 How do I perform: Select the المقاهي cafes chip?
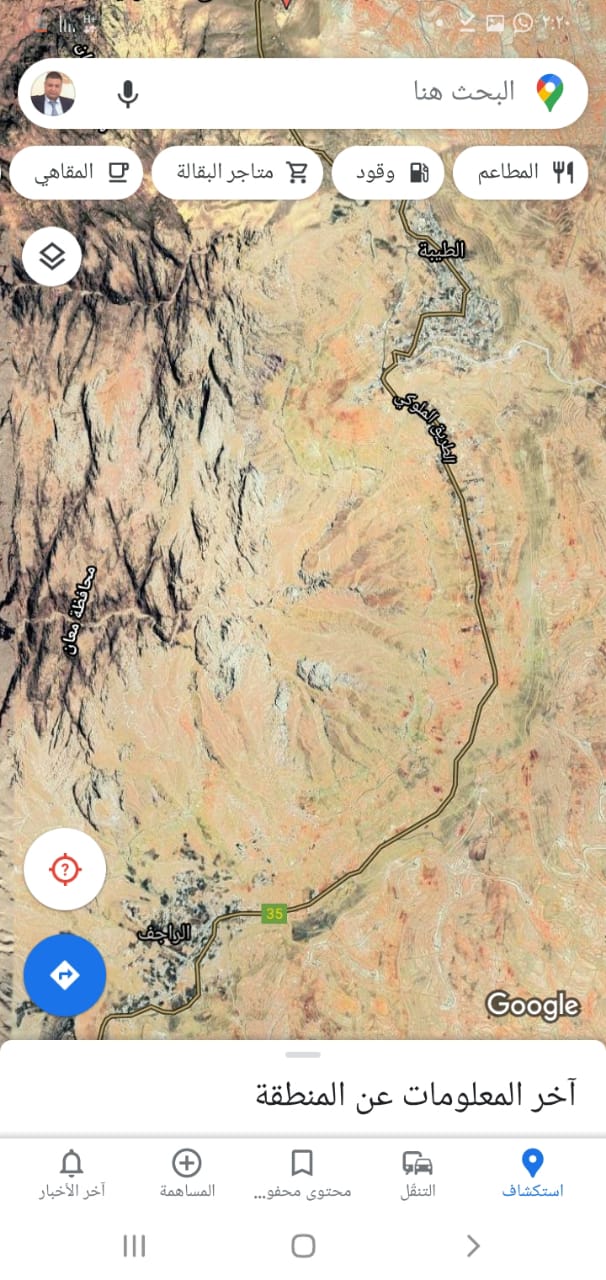tap(76, 172)
